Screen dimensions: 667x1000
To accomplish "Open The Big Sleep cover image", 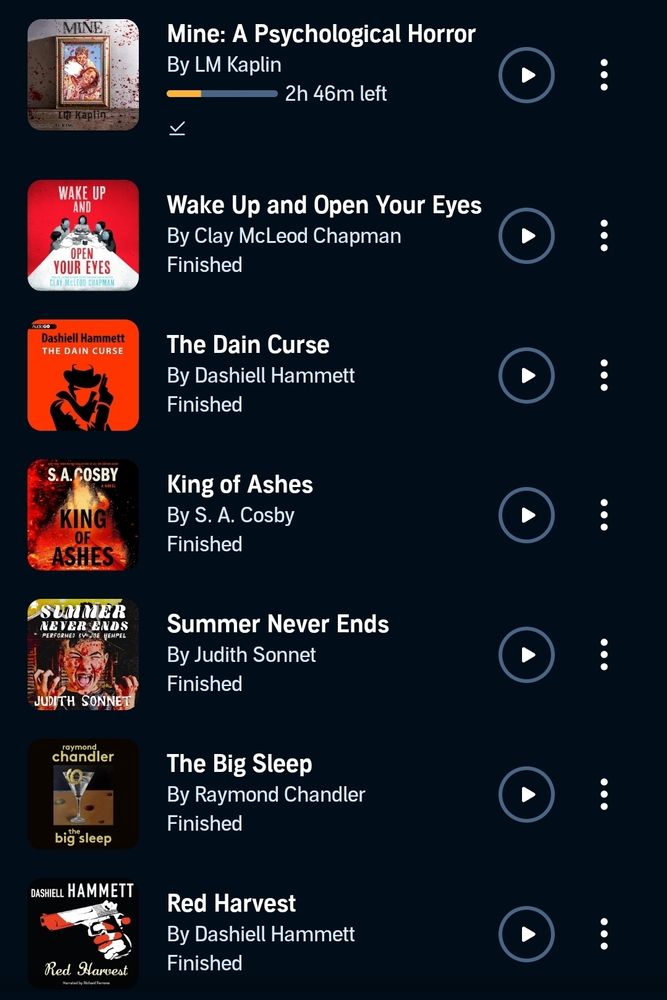I will coord(83,795).
